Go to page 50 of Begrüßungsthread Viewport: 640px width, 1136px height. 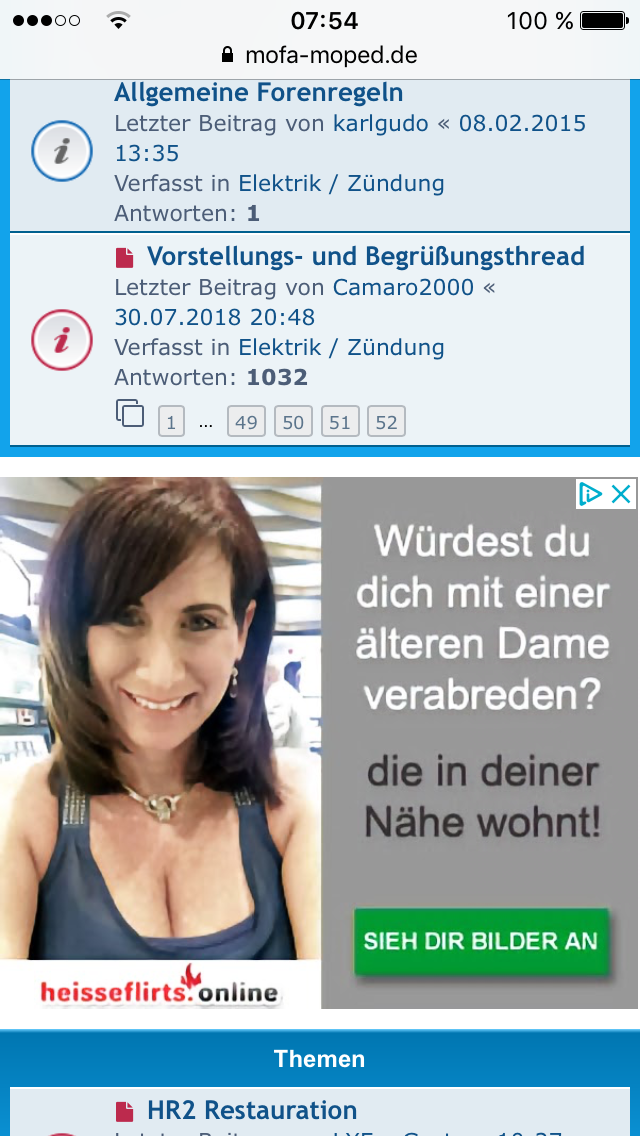click(292, 422)
